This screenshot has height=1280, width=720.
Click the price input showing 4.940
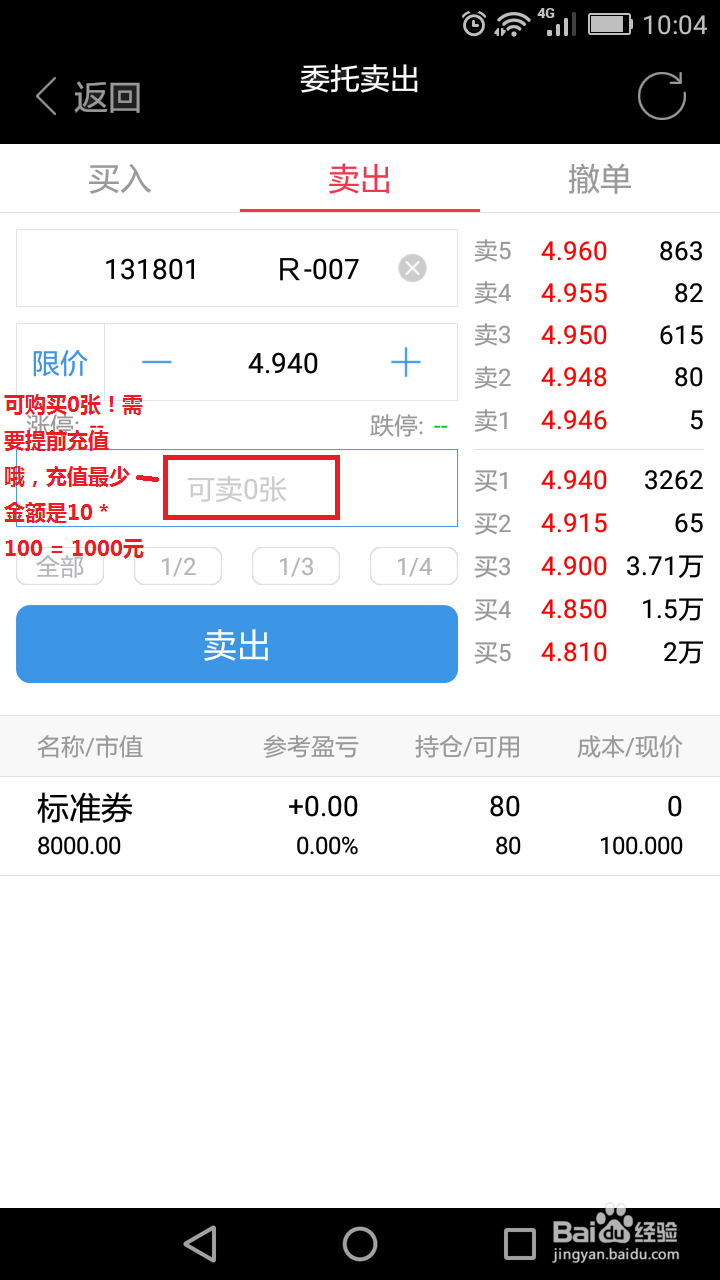(x=283, y=362)
